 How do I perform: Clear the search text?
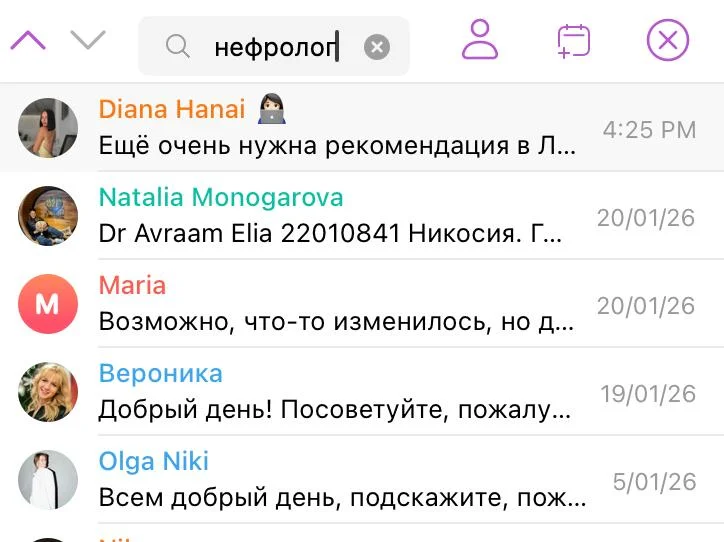click(376, 47)
